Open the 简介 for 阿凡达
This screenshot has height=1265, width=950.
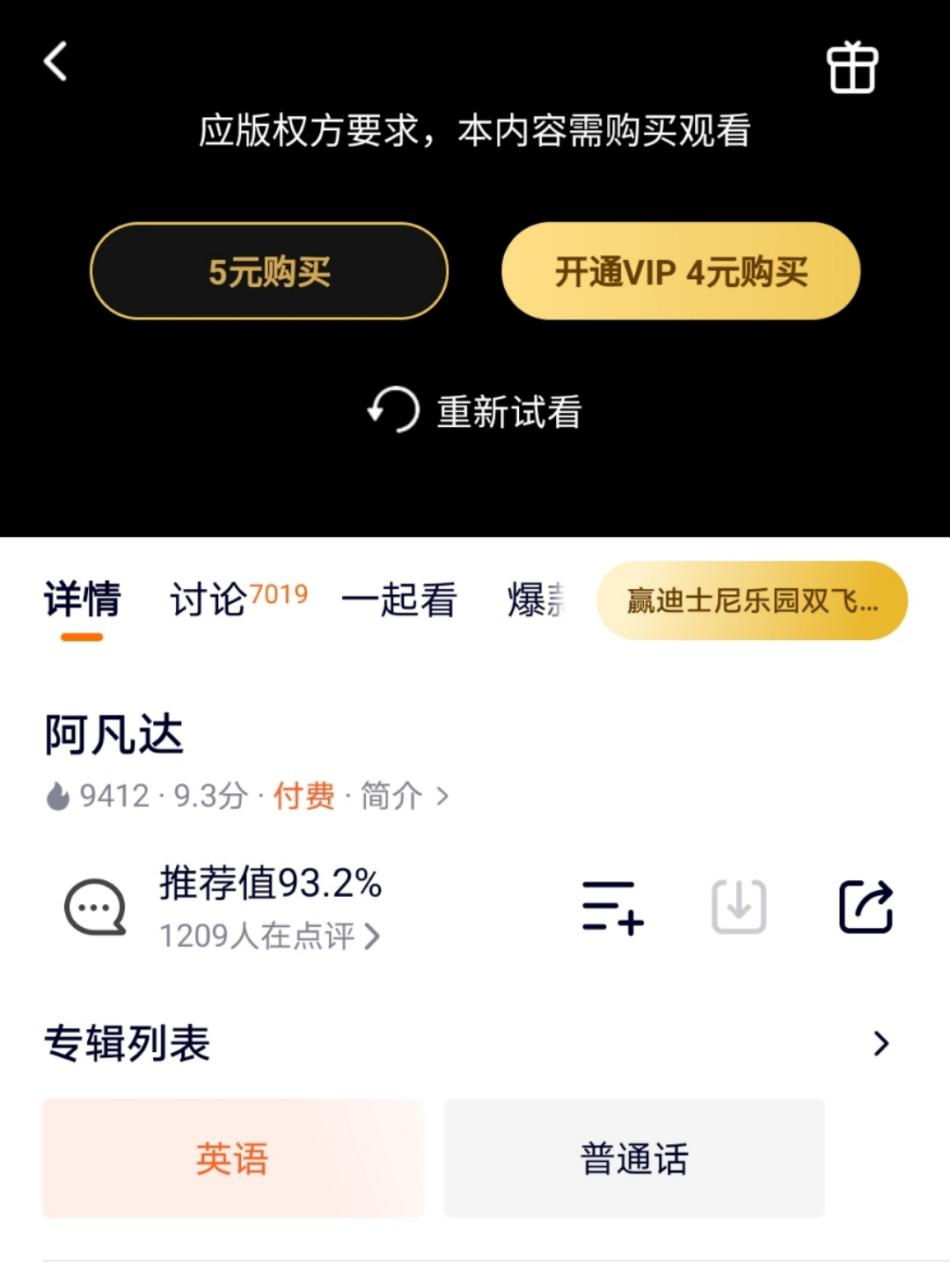click(x=404, y=796)
